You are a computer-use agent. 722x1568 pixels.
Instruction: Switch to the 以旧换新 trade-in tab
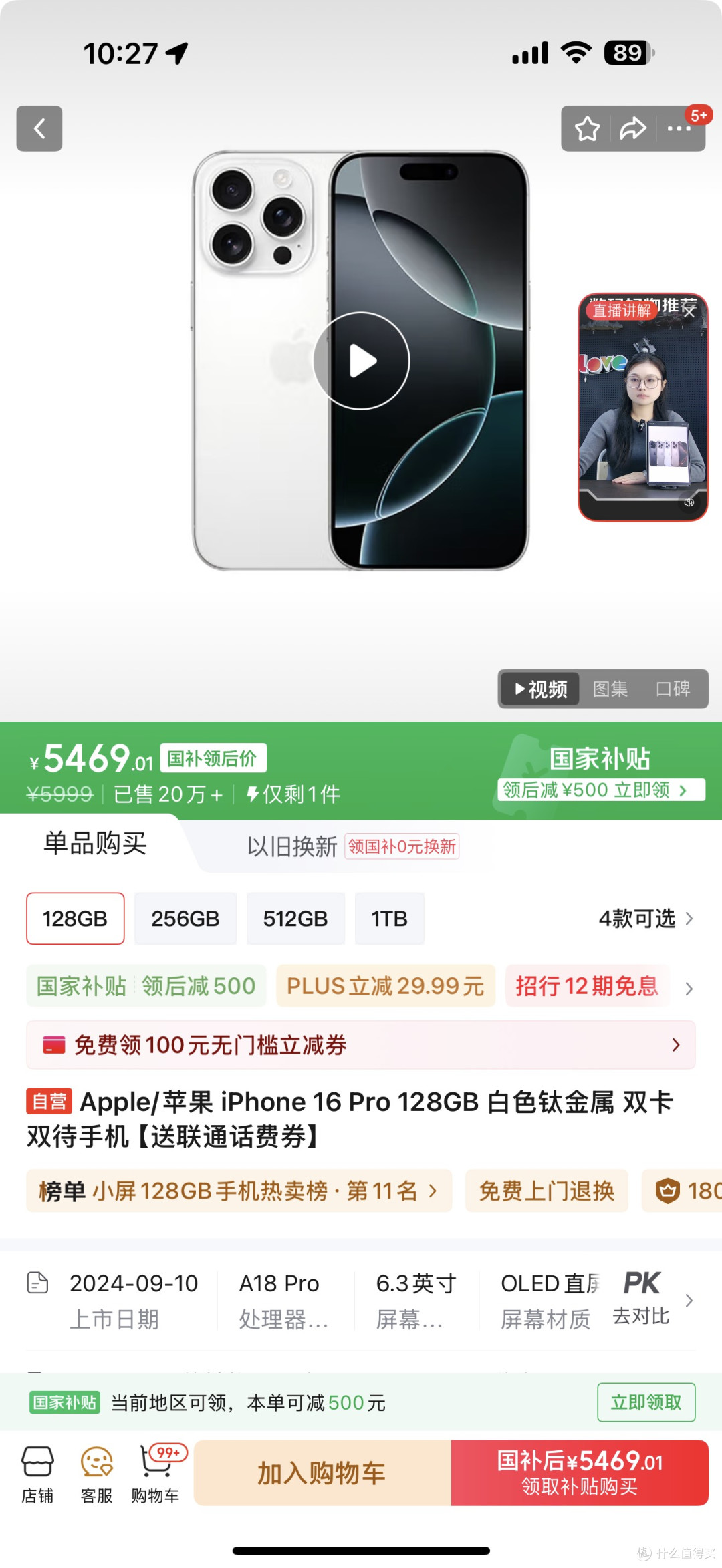click(x=292, y=846)
